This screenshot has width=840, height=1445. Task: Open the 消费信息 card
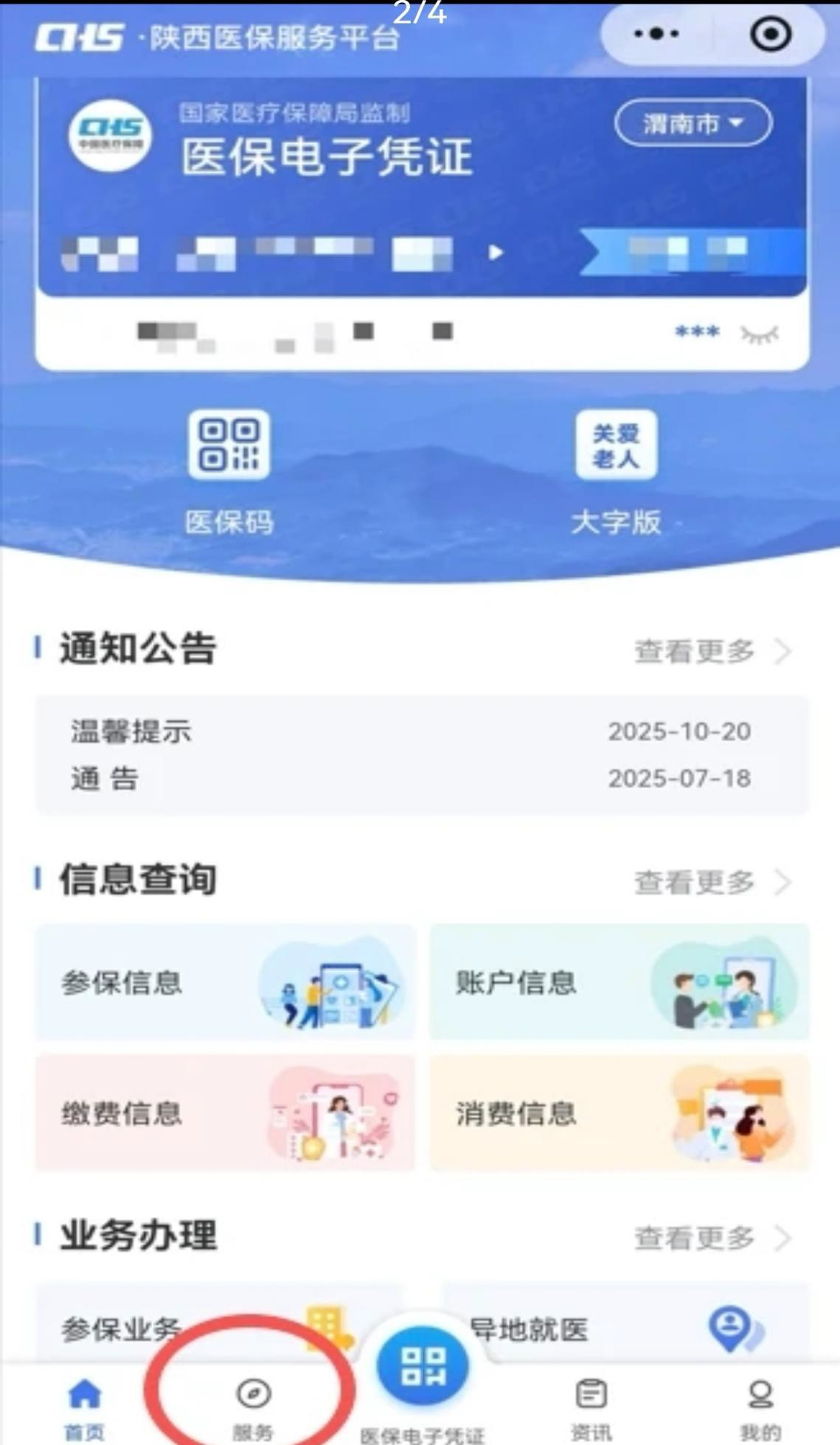[x=619, y=1113]
